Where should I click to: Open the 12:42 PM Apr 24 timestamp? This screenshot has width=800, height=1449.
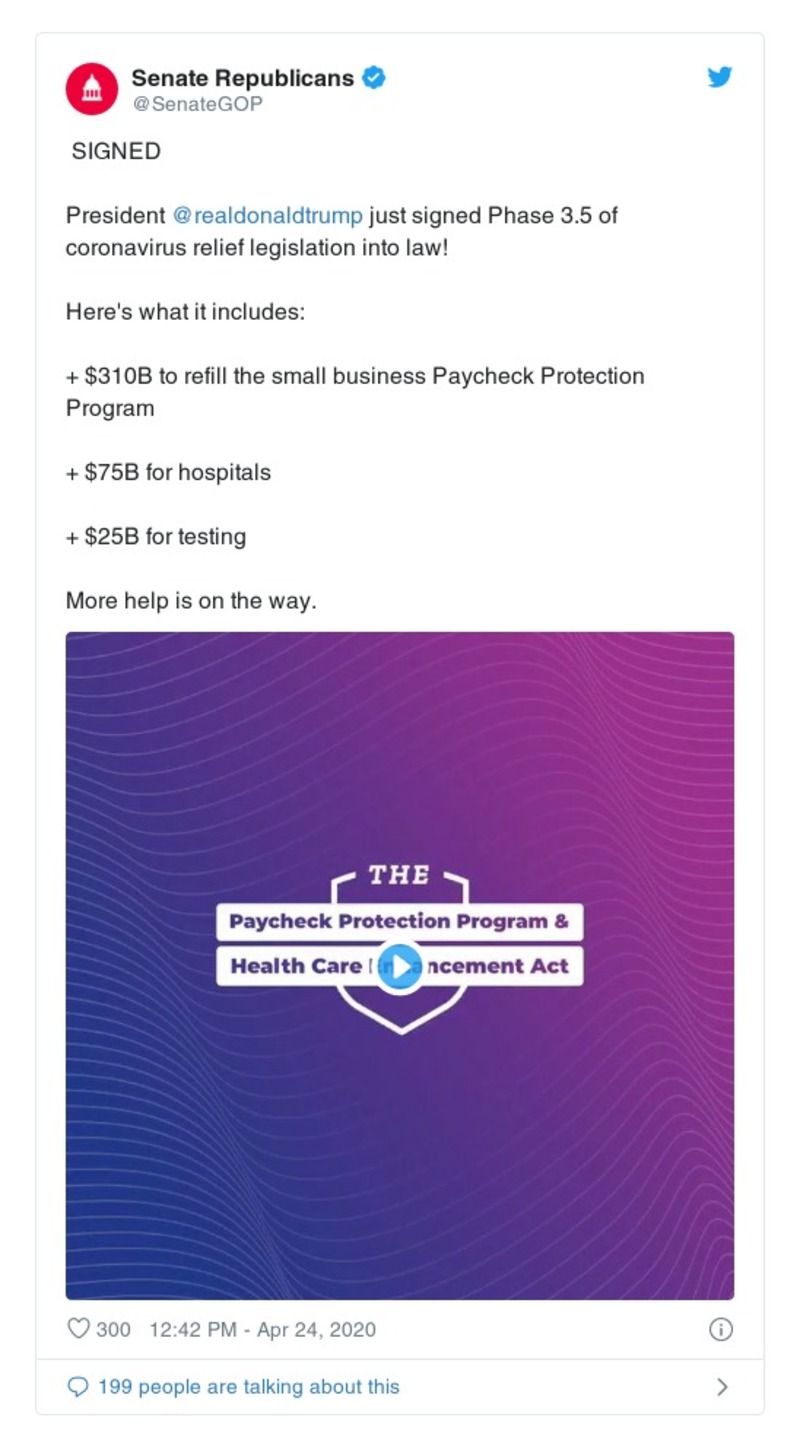[x=262, y=1329]
